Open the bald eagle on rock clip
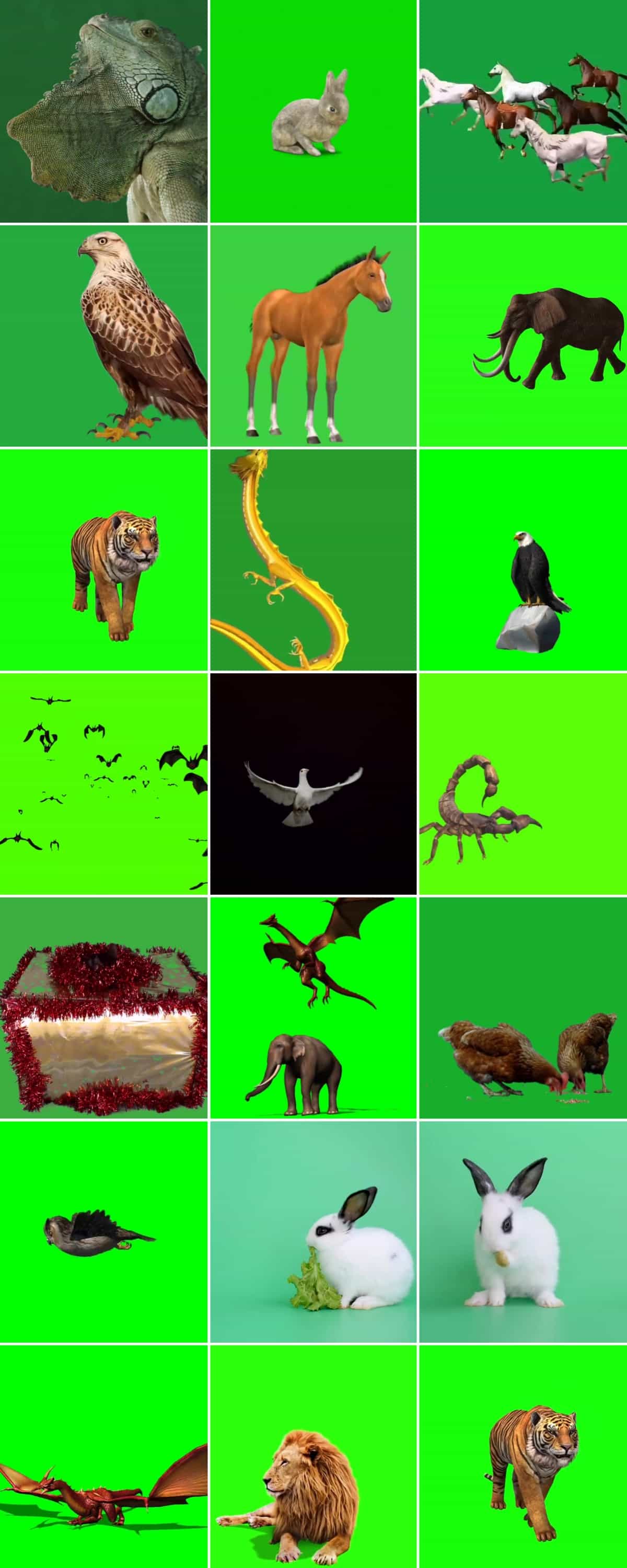The image size is (627, 1568). pos(523,559)
